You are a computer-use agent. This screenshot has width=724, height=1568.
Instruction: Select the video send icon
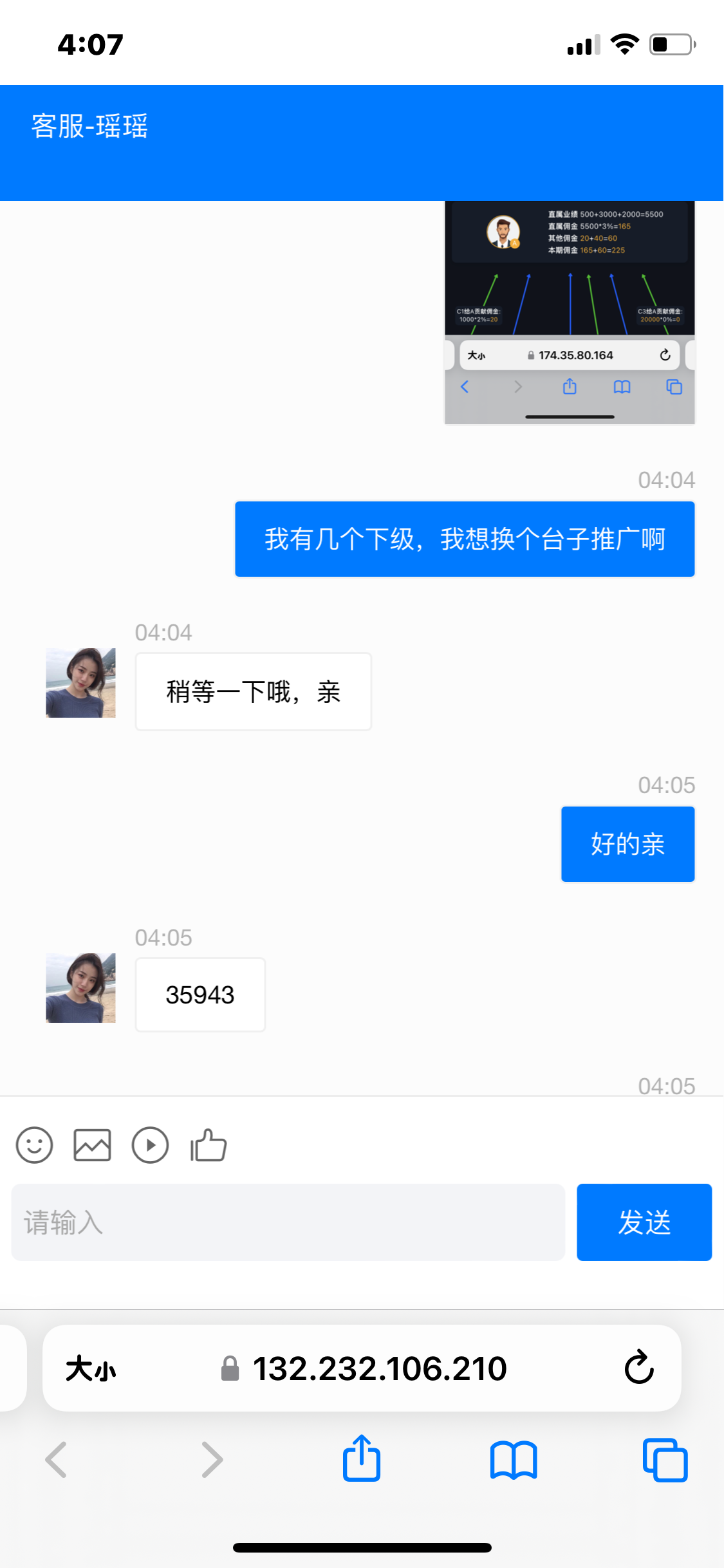150,1145
